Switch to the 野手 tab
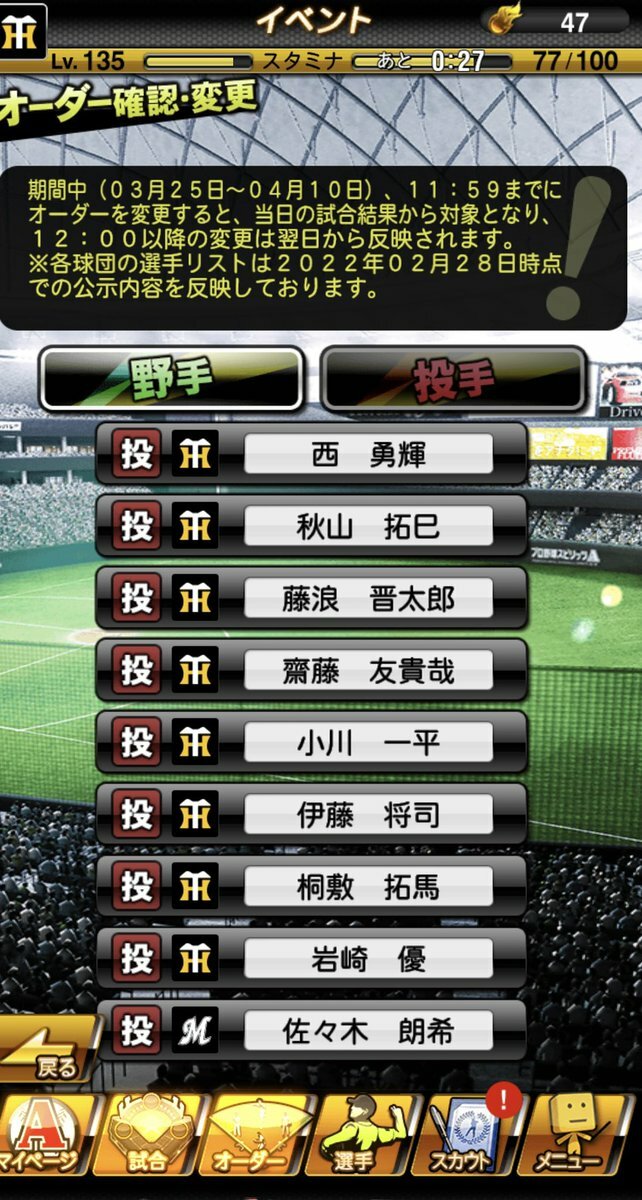Screen dimensions: 642x1200 coord(170,378)
